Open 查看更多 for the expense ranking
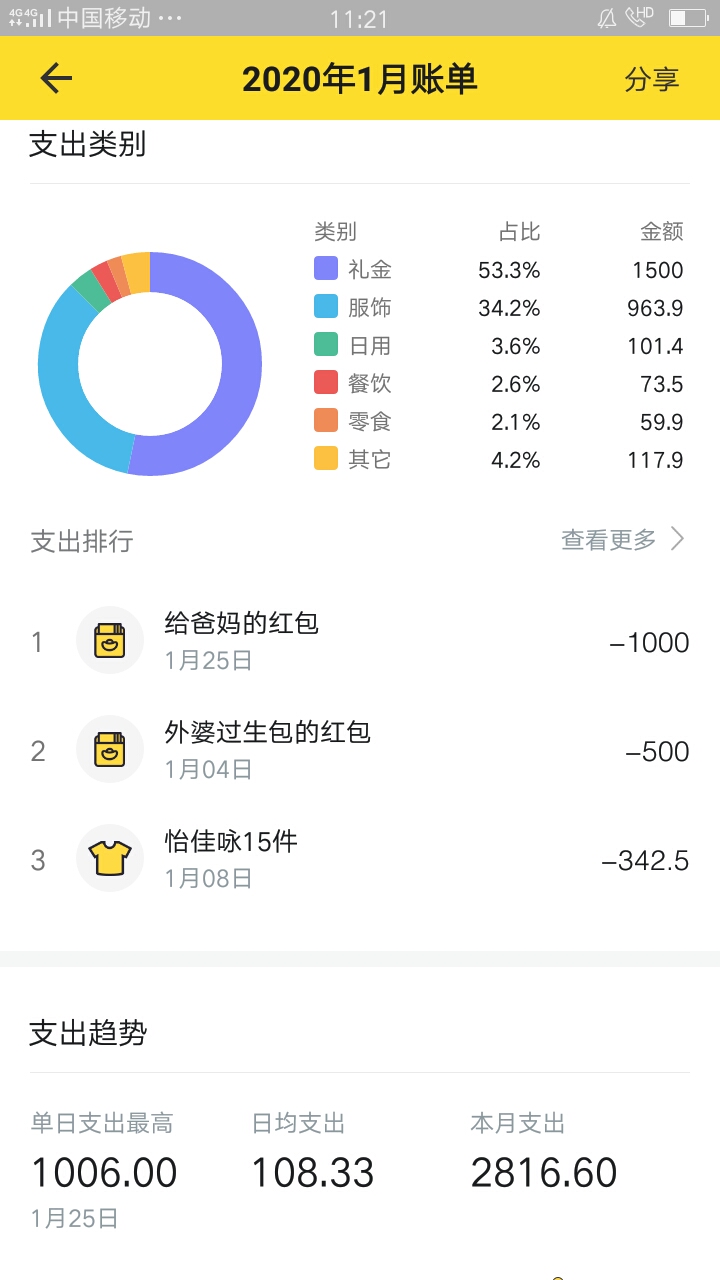This screenshot has height=1280, width=720. (x=623, y=540)
